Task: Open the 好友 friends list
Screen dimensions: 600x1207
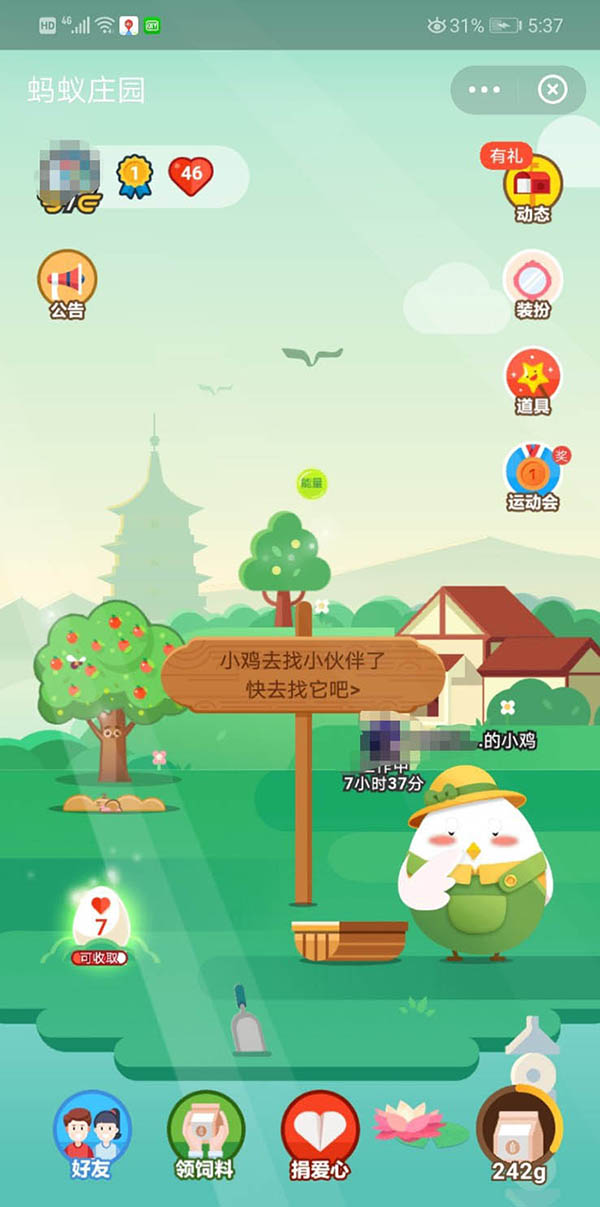Action: point(92,1136)
